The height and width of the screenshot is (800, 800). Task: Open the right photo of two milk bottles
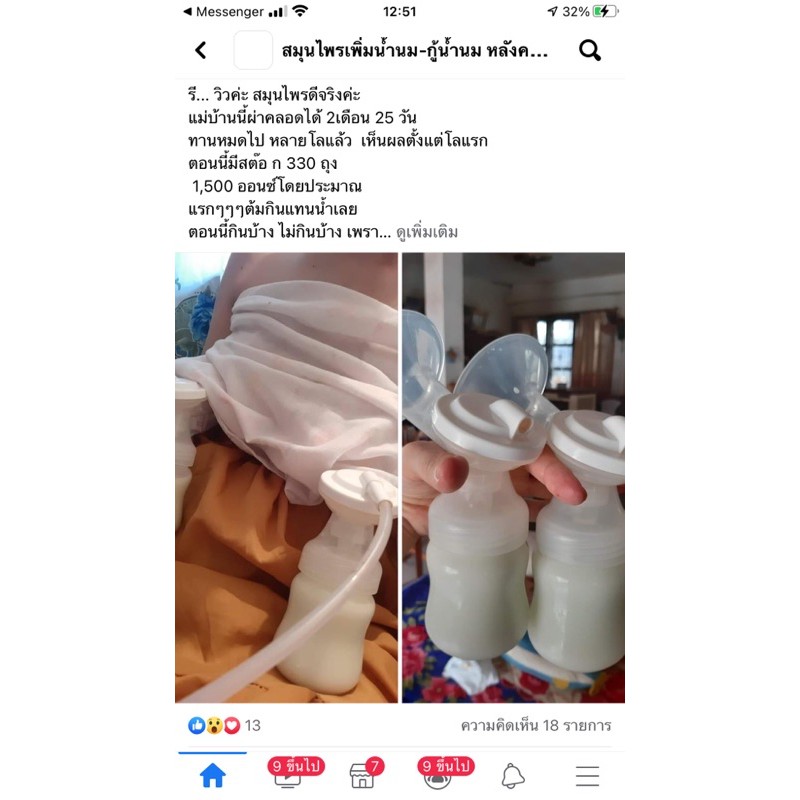pos(513,478)
